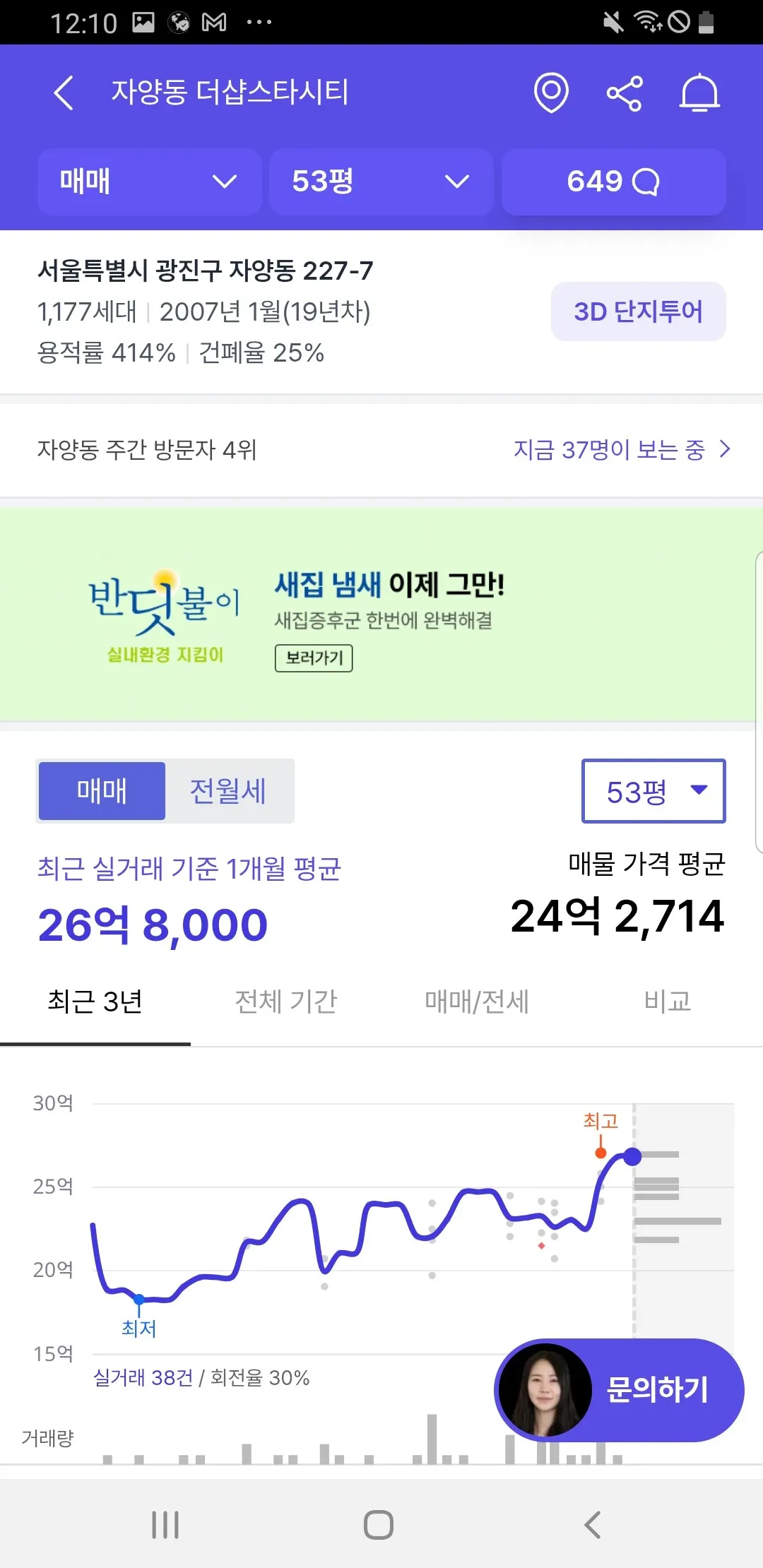The height and width of the screenshot is (1568, 763).
Task: Expand the 53평 size dropdown in header
Action: (381, 182)
